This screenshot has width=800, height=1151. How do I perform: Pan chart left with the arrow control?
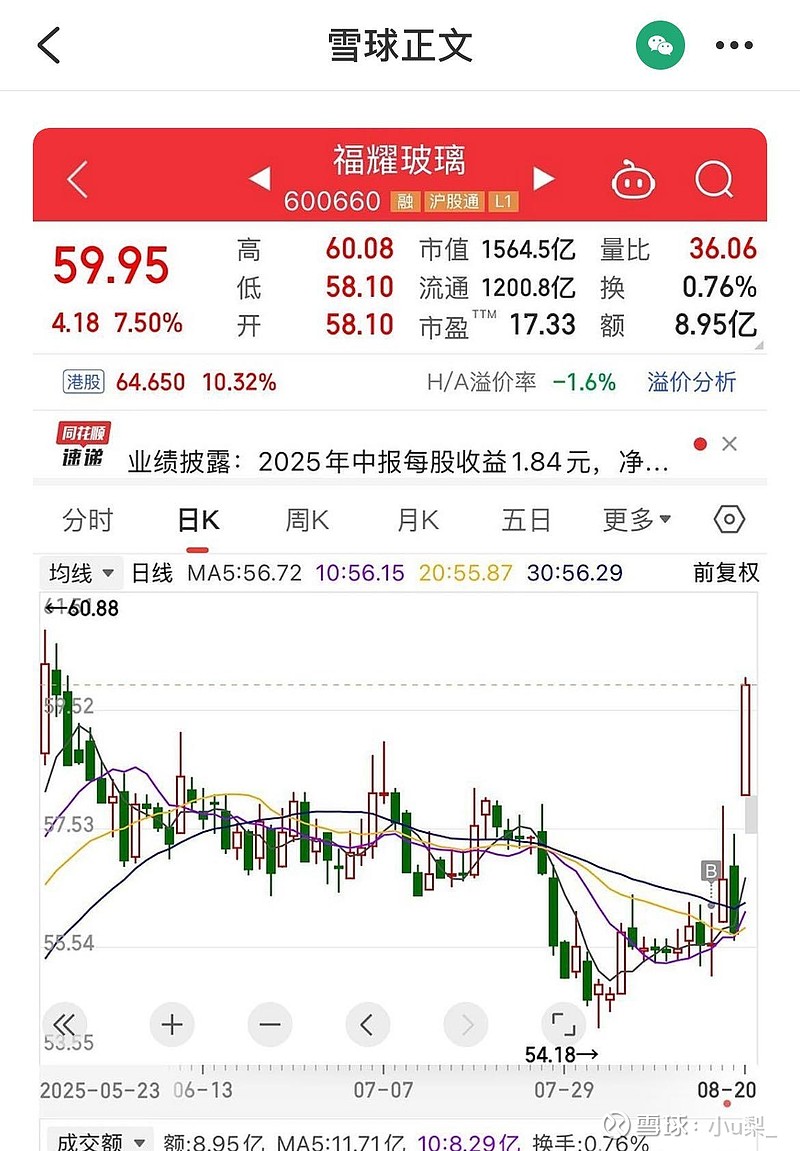pyautogui.click(x=367, y=1025)
